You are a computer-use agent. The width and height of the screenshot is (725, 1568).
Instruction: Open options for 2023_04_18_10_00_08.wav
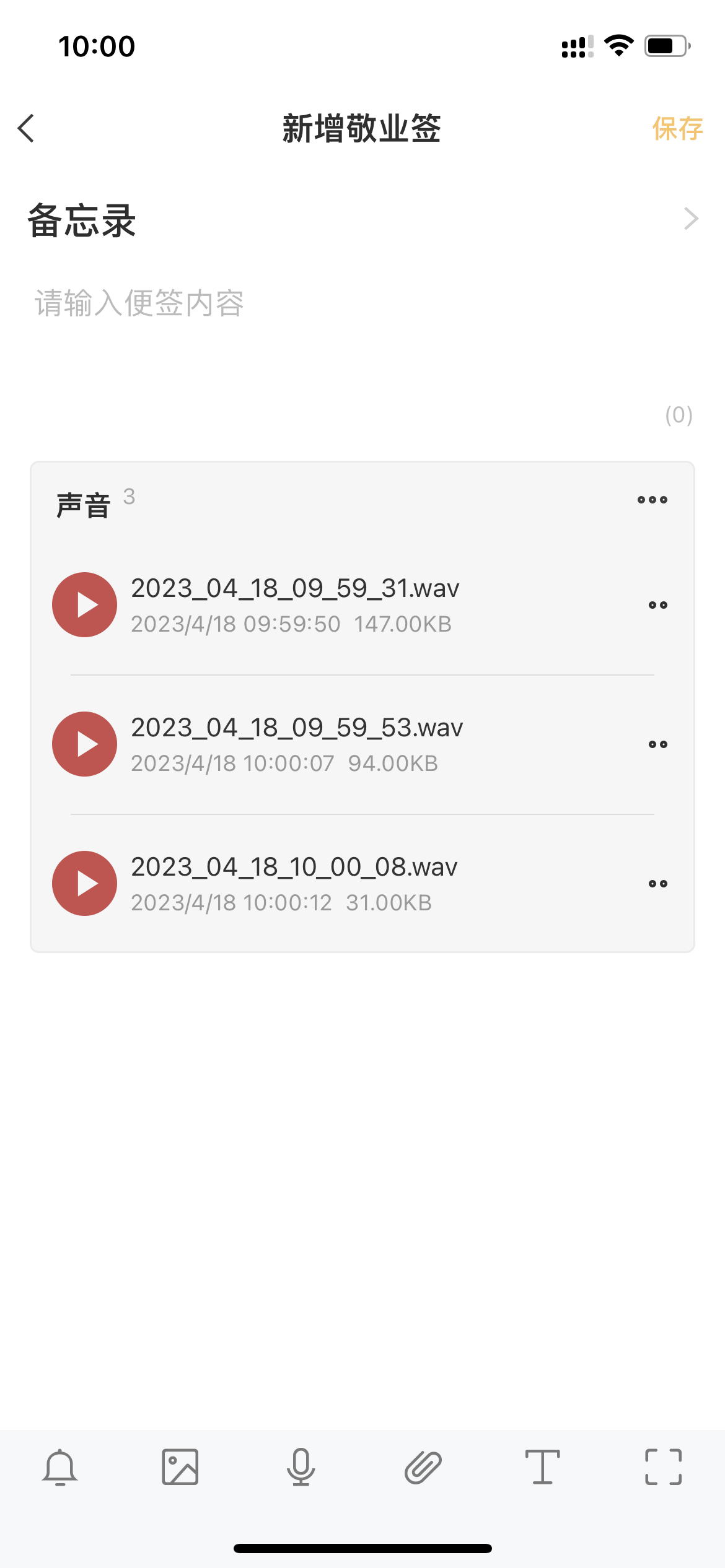658,884
